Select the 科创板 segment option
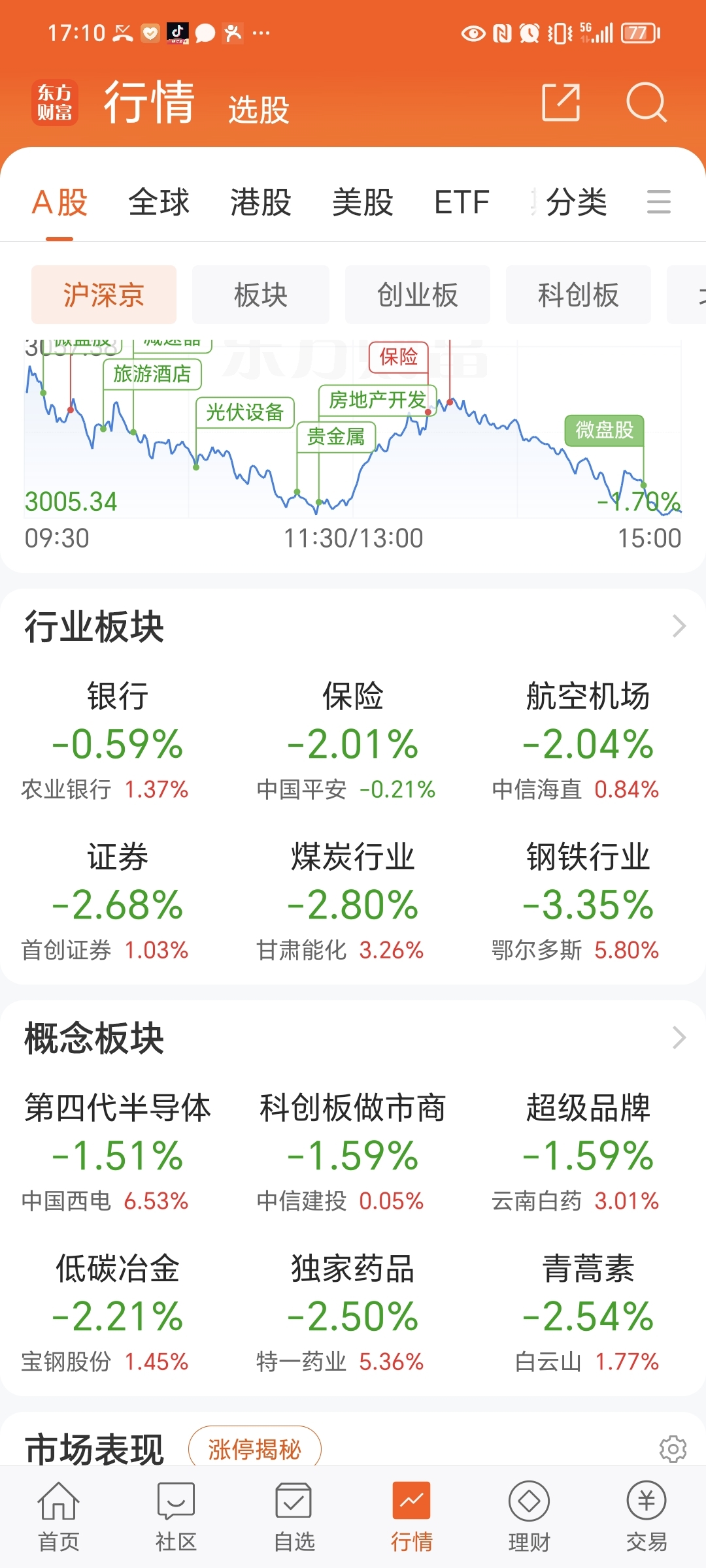 click(578, 295)
